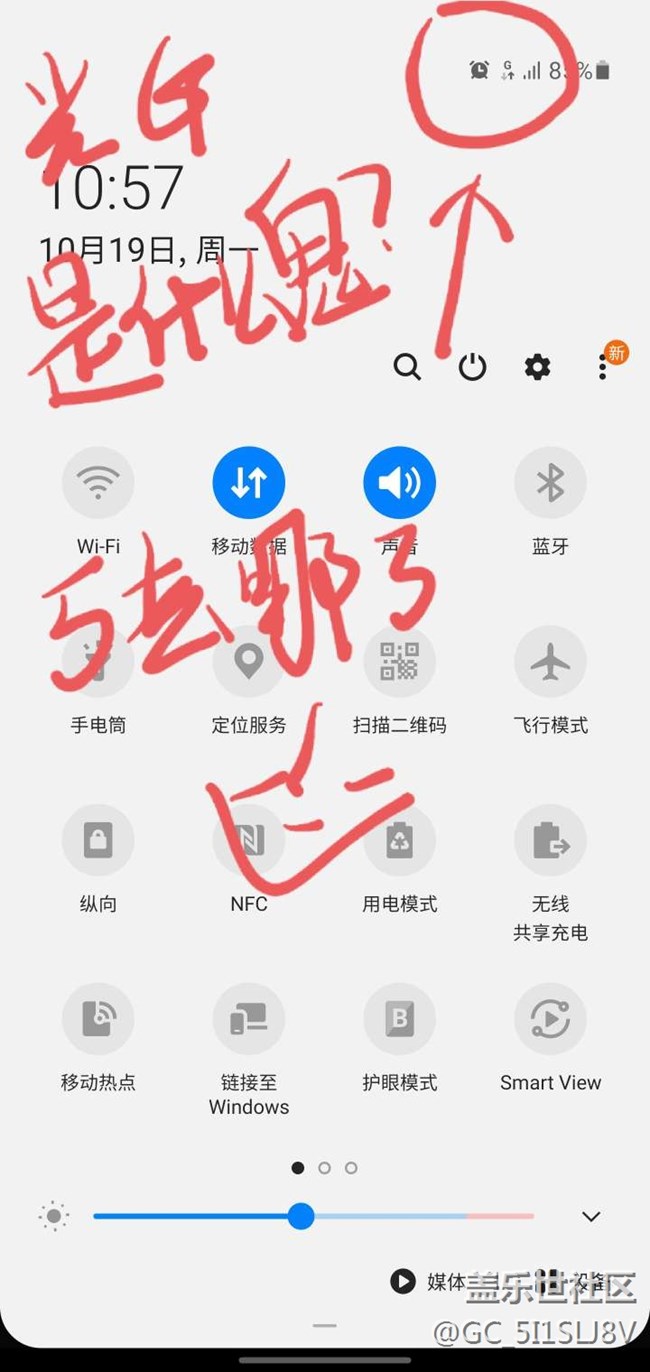This screenshot has height=1372, width=650.
Task: Enable 蓝牙 Bluetooth
Action: pos(550,483)
